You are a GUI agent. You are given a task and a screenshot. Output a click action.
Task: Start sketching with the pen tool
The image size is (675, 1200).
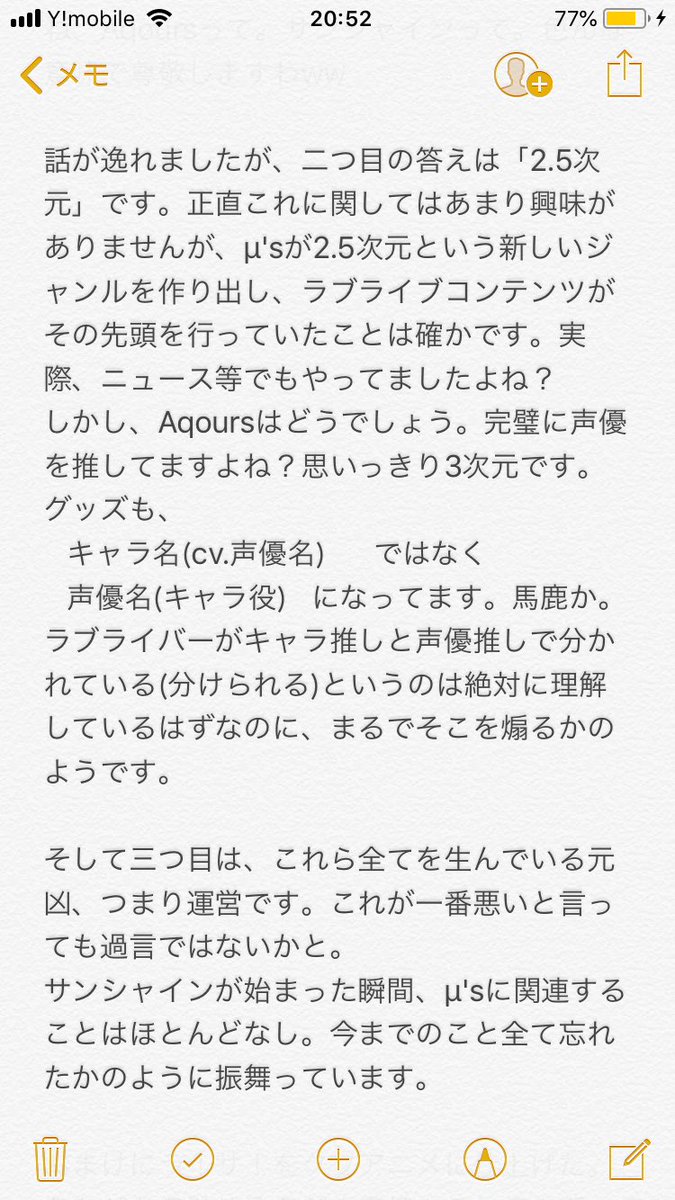click(x=485, y=1160)
